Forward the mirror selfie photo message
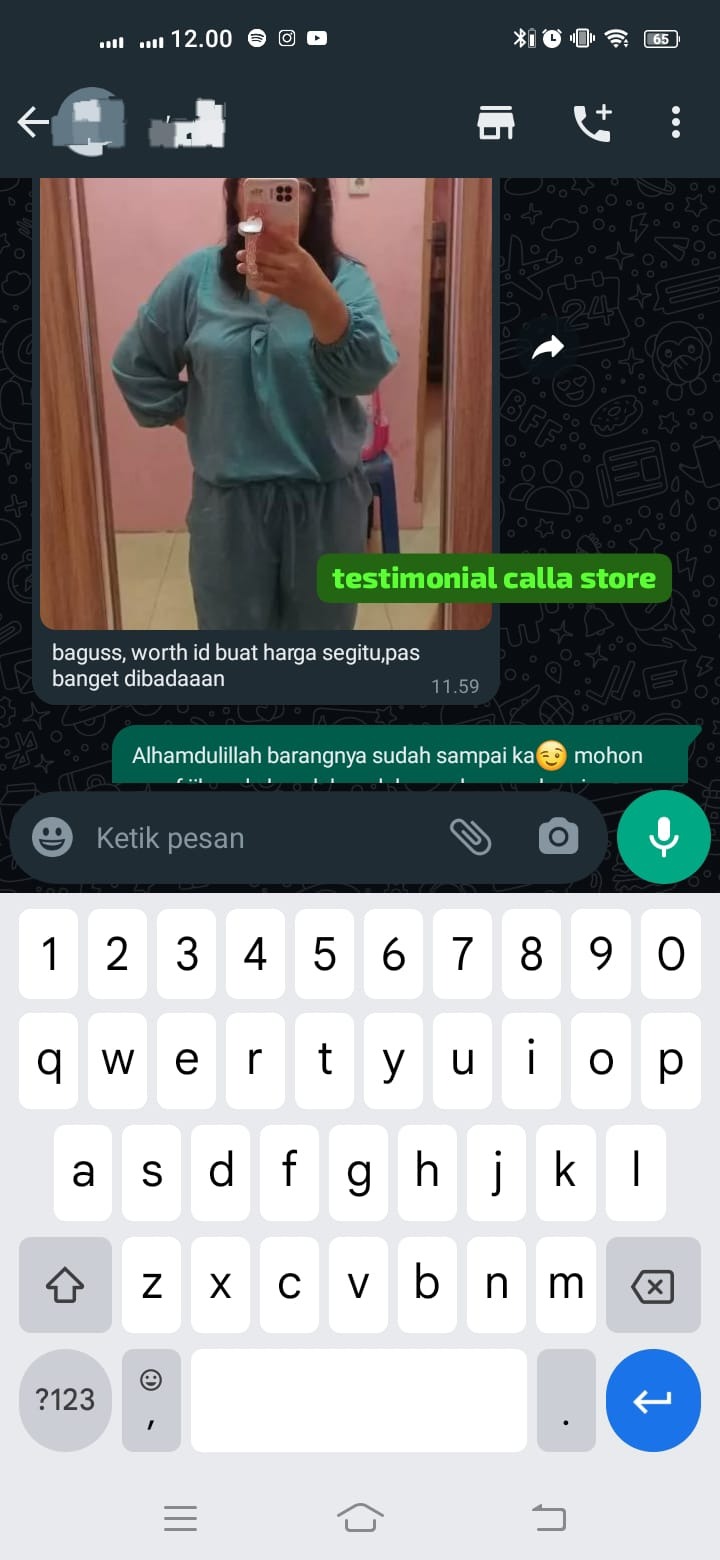 coord(547,348)
